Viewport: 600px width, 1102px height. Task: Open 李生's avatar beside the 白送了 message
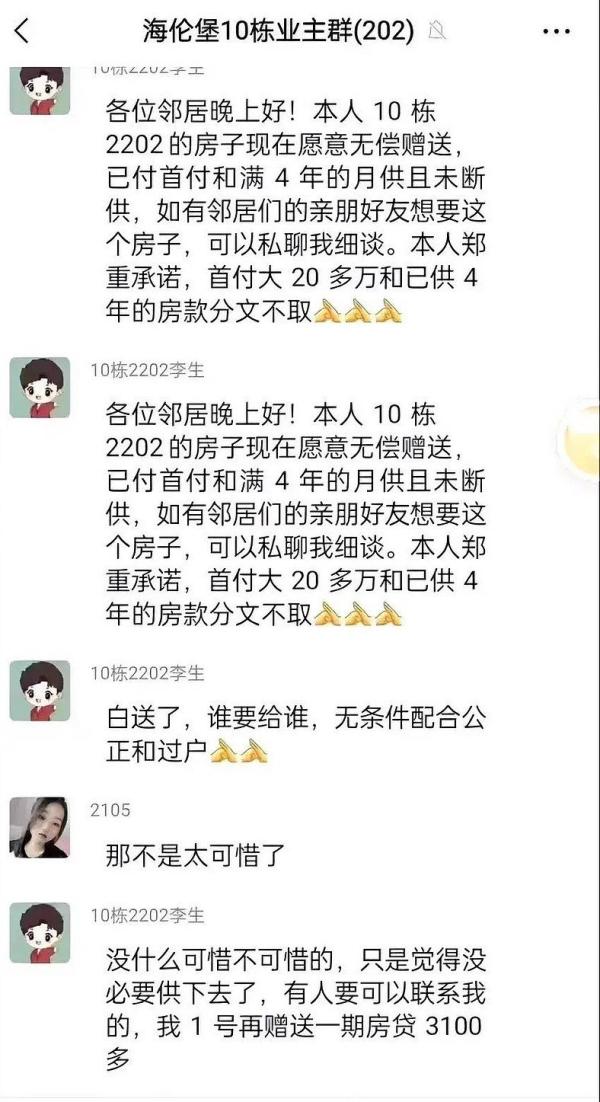(40, 690)
